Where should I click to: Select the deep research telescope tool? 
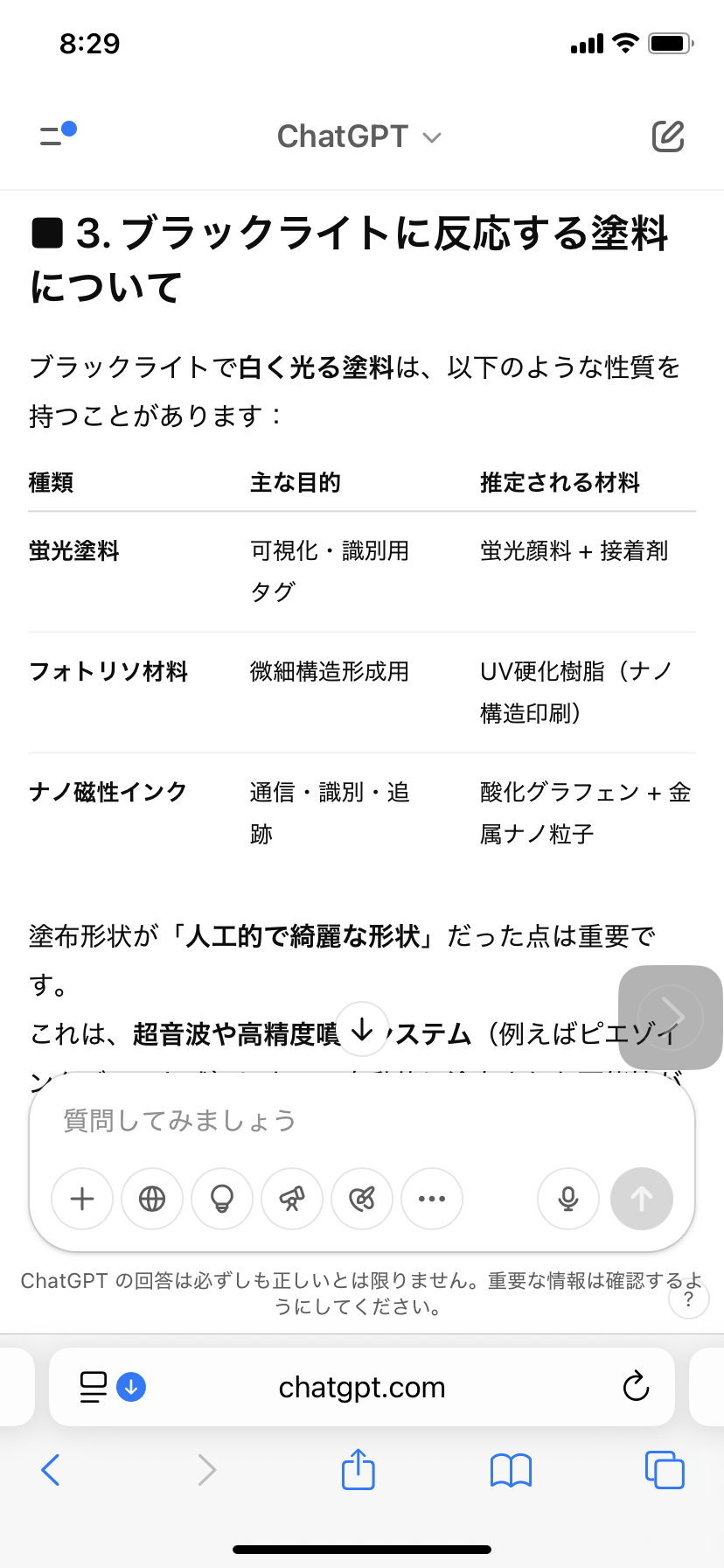pos(292,1199)
